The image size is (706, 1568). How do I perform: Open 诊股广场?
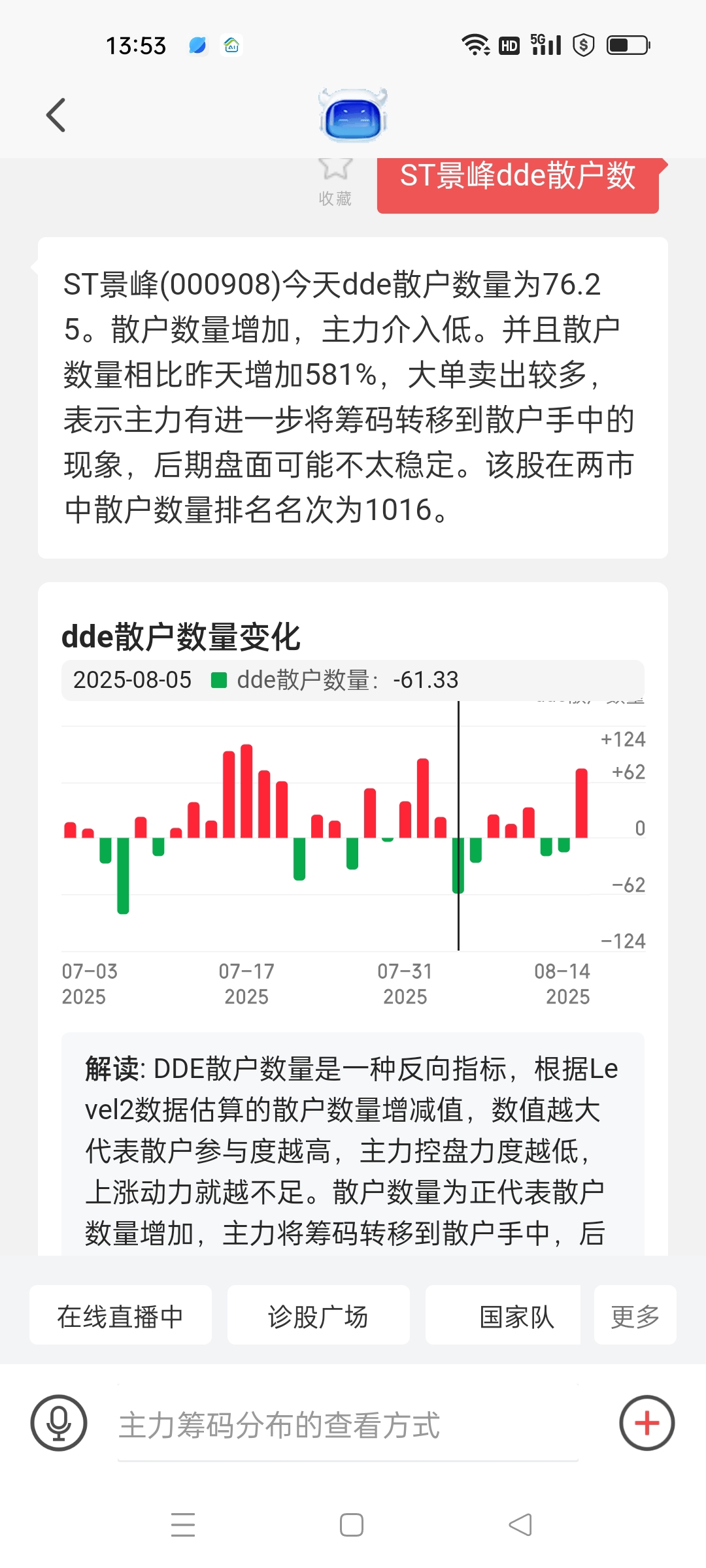pyautogui.click(x=318, y=1316)
